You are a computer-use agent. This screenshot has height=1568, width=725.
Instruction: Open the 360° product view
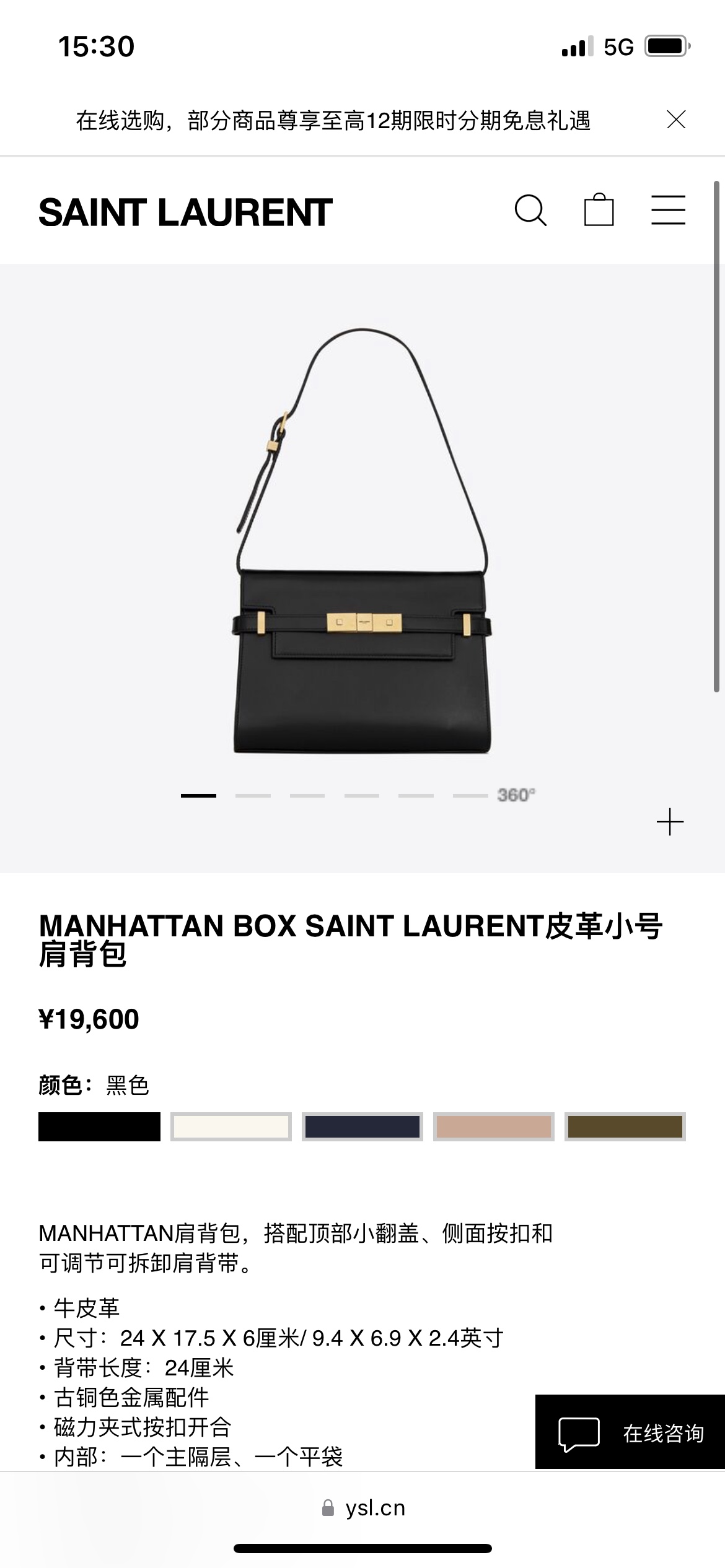pyautogui.click(x=516, y=795)
